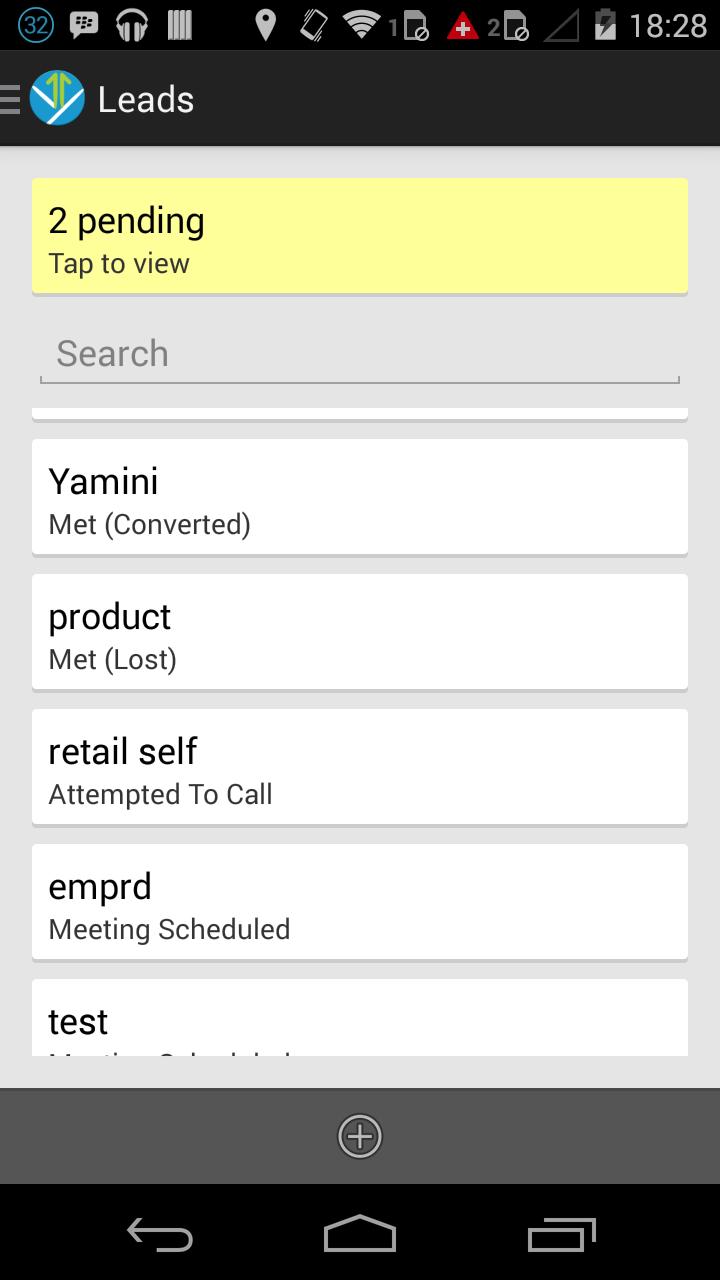Viewport: 720px width, 1280px height.
Task: Open the Yamini lead marked Met Converted
Action: pos(359,496)
